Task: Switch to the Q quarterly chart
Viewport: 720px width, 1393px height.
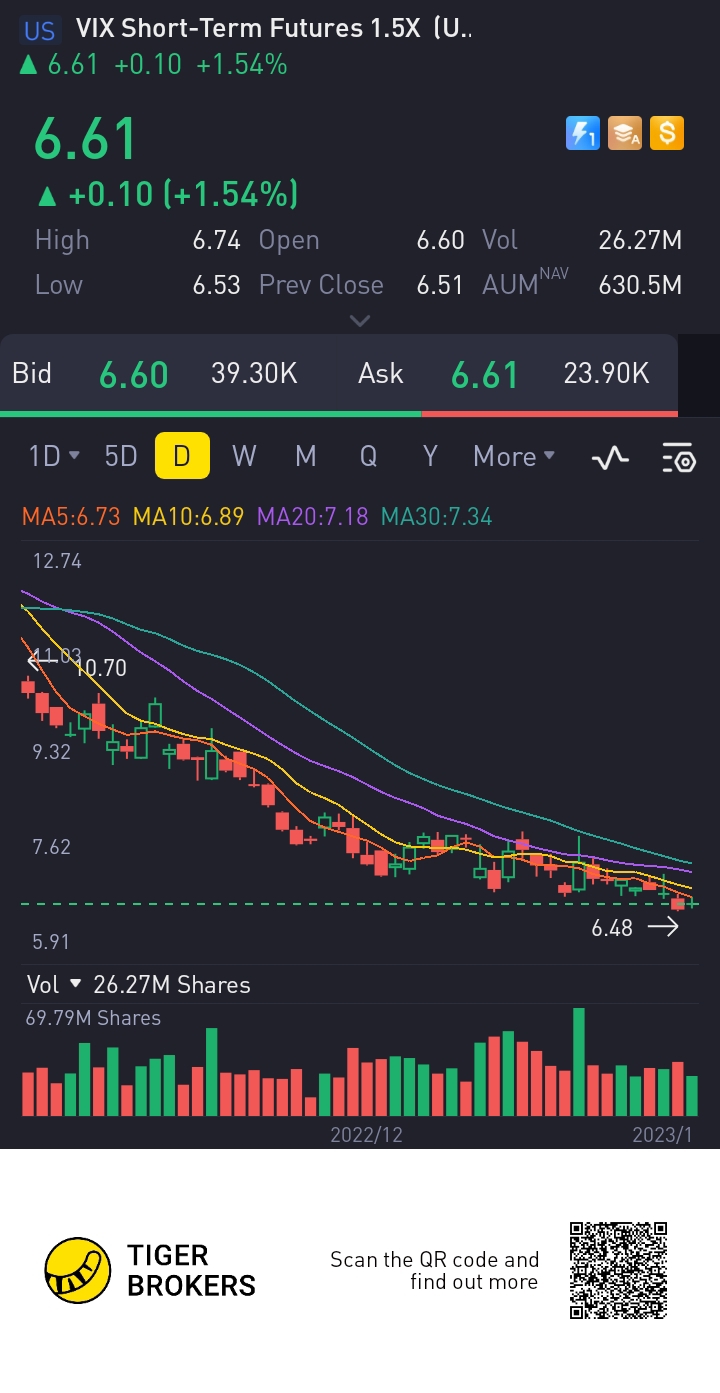Action: (x=368, y=456)
